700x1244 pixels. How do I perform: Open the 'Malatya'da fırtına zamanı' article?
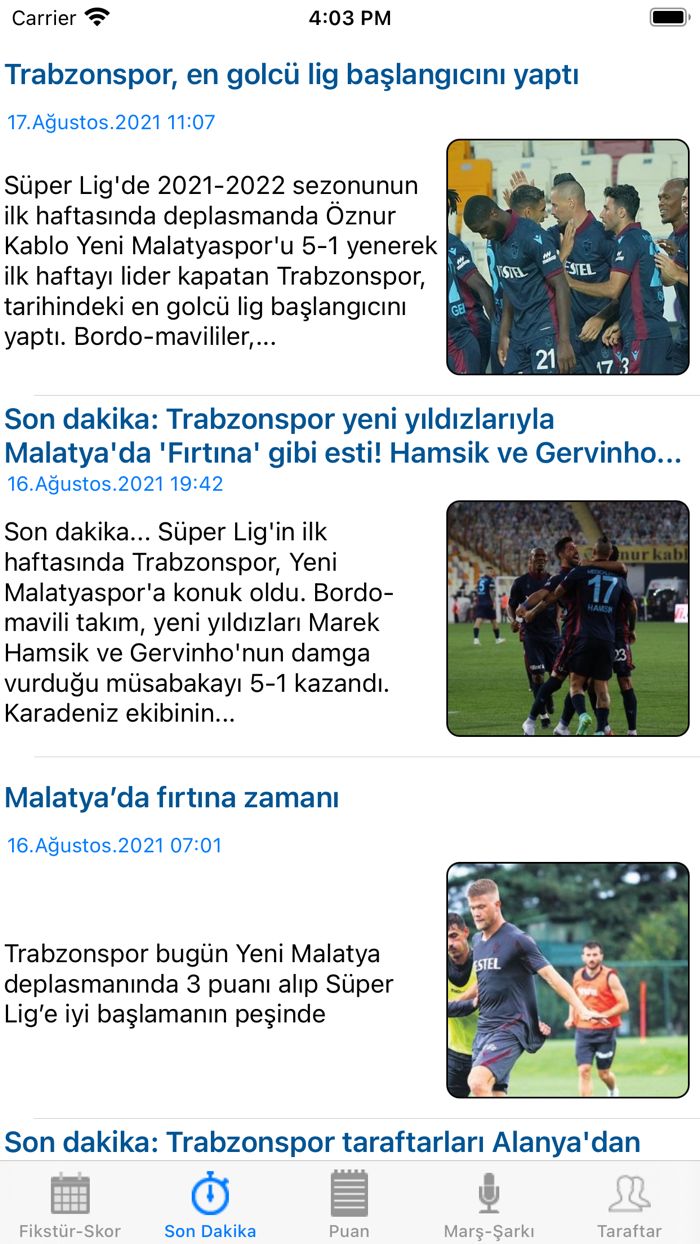click(x=172, y=798)
